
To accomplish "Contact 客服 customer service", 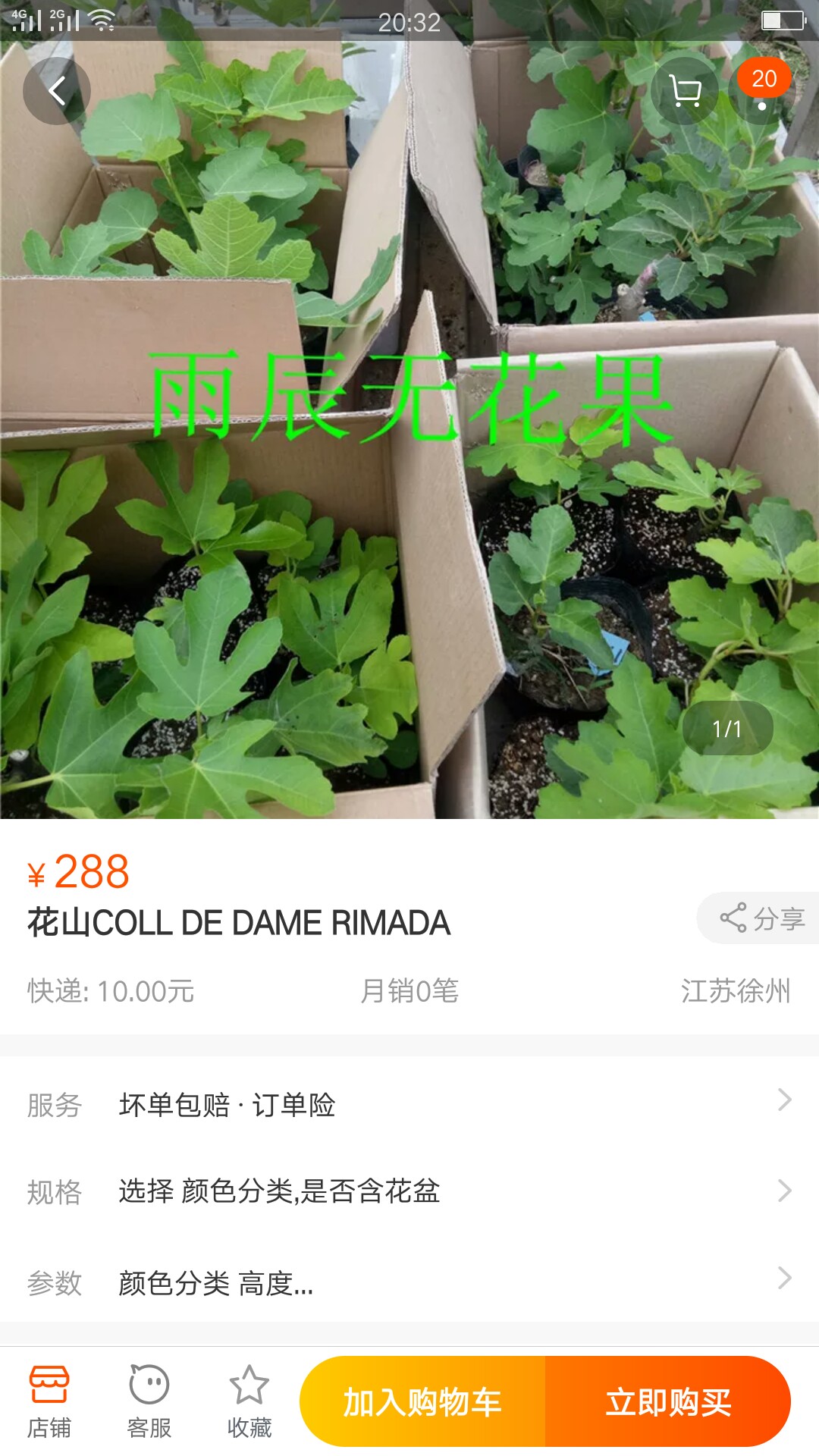I will [149, 1401].
